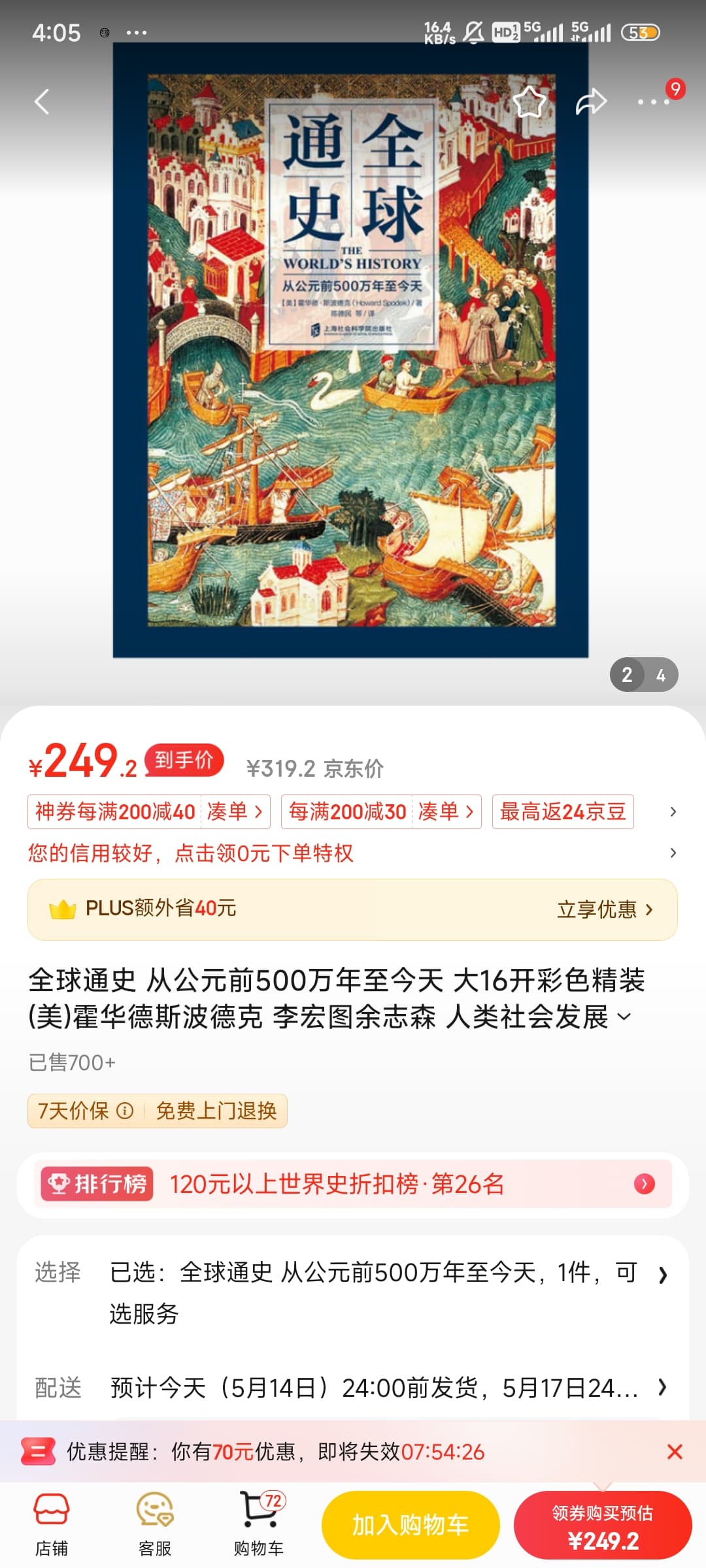Screen dimensions: 706x1568
Task: Buy now with 领券购买 at ¥249.2
Action: [x=602, y=1525]
